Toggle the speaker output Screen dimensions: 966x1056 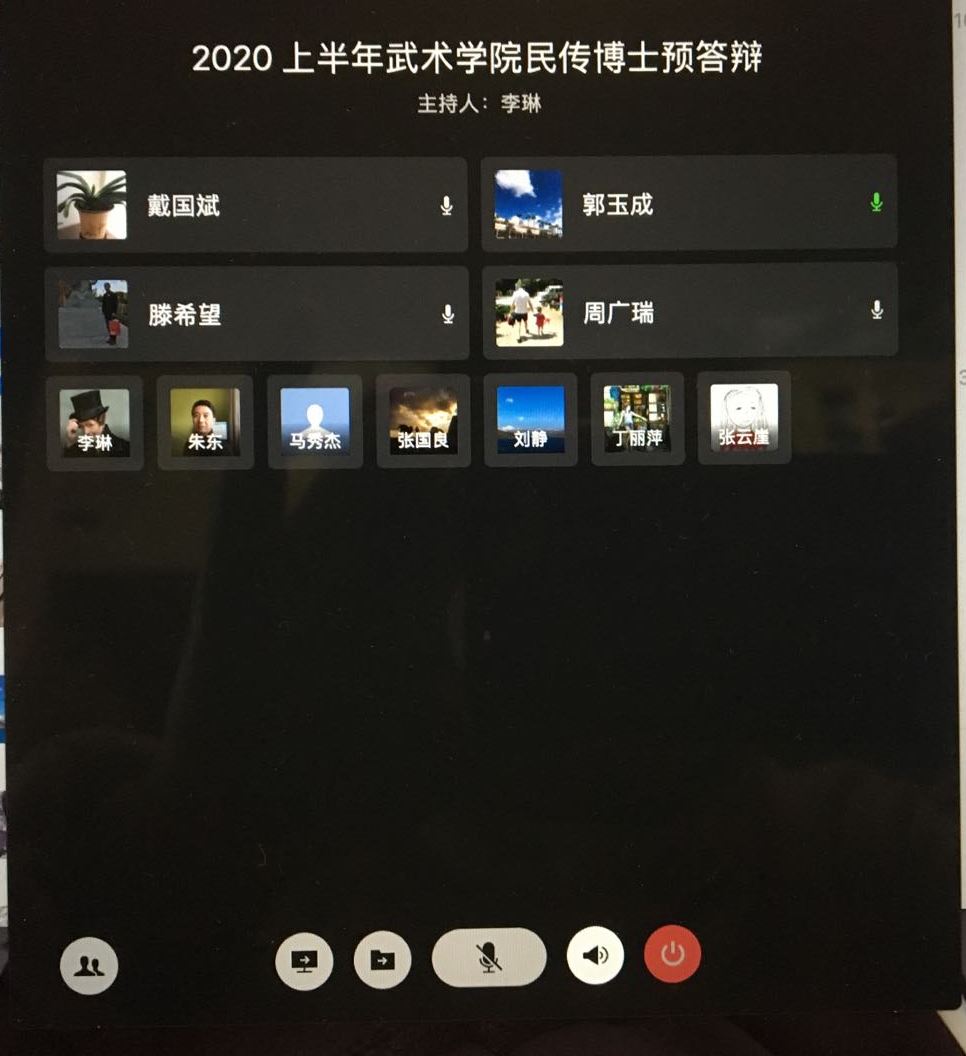(x=595, y=955)
